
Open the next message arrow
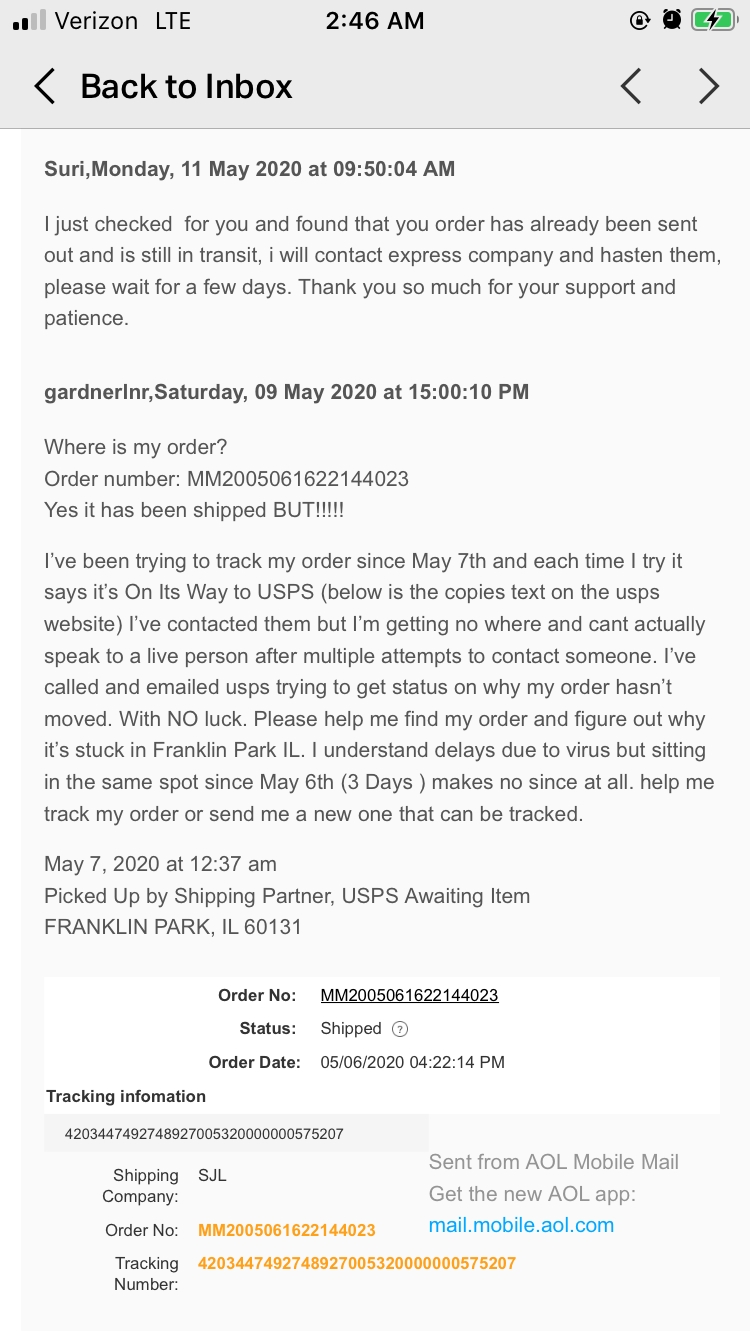[x=709, y=87]
